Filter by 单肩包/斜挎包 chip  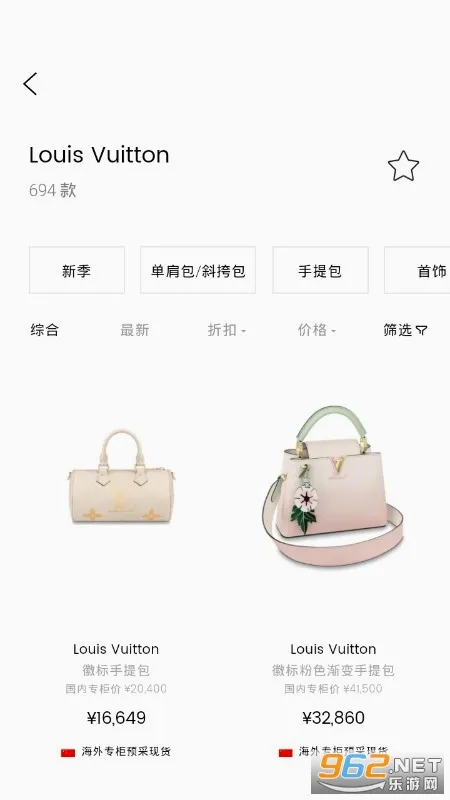tap(198, 270)
